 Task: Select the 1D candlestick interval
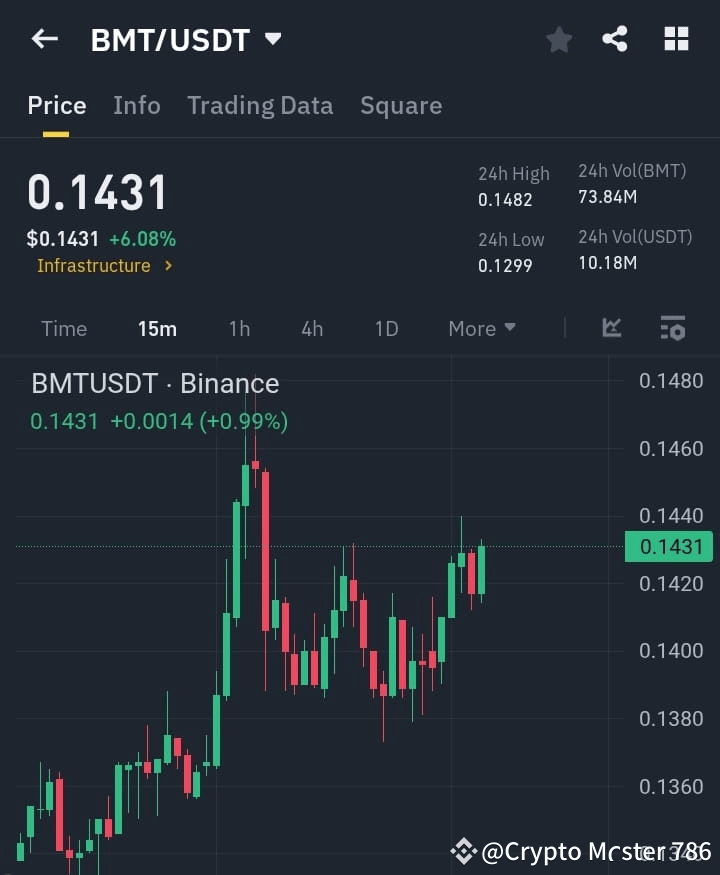386,328
